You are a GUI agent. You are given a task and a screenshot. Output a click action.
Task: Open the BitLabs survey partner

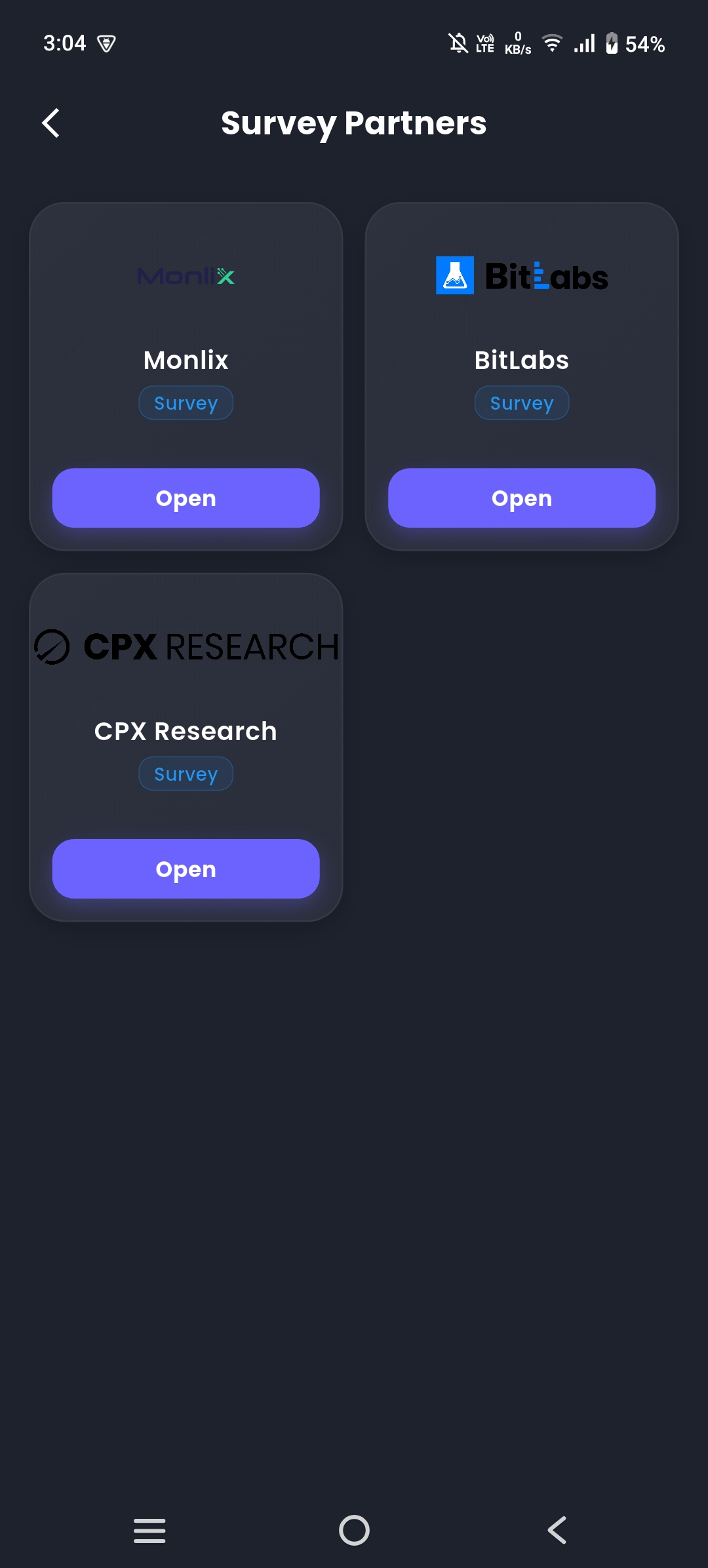521,498
